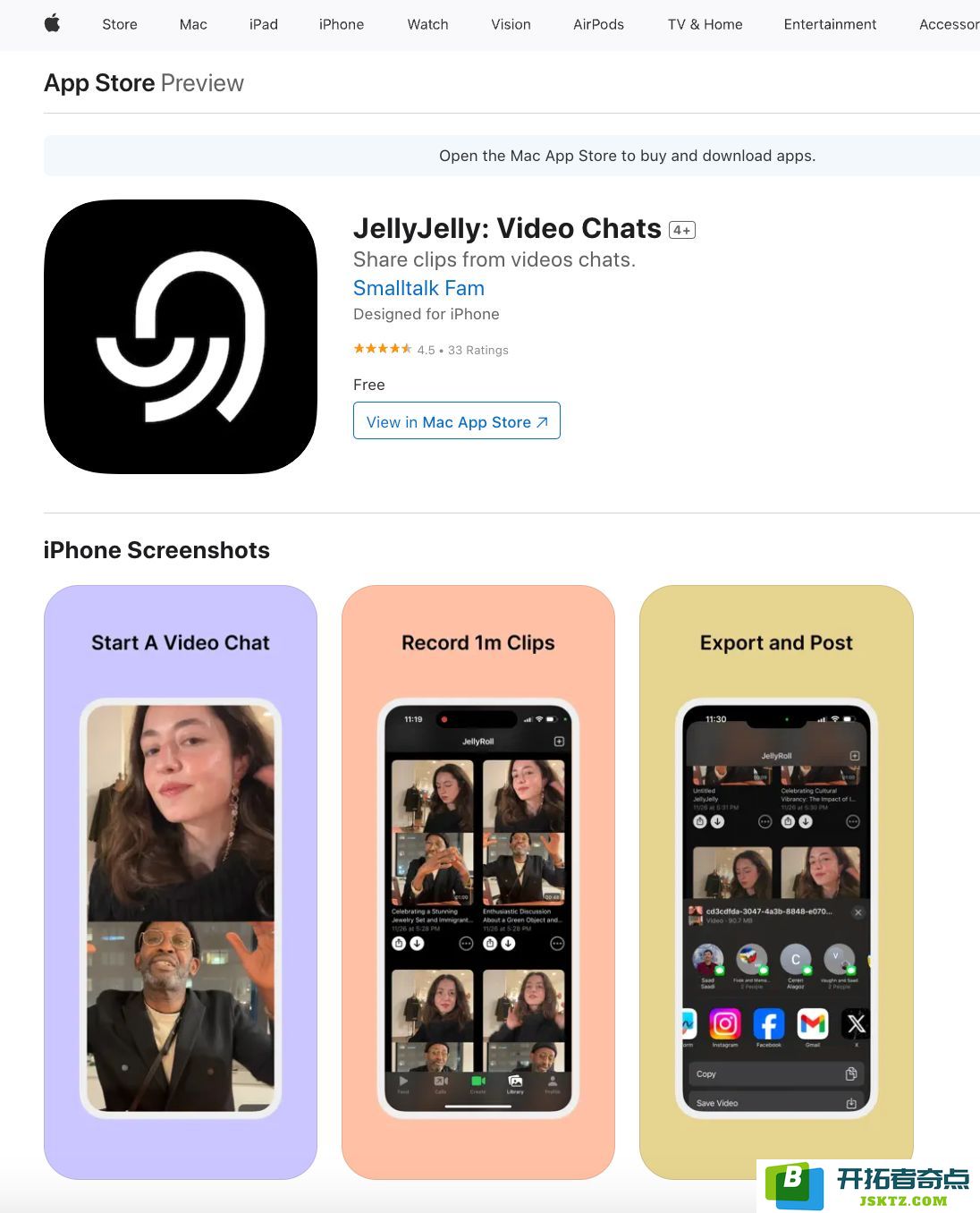Select TV & Home in navigation
The height and width of the screenshot is (1213, 980).
[705, 24]
